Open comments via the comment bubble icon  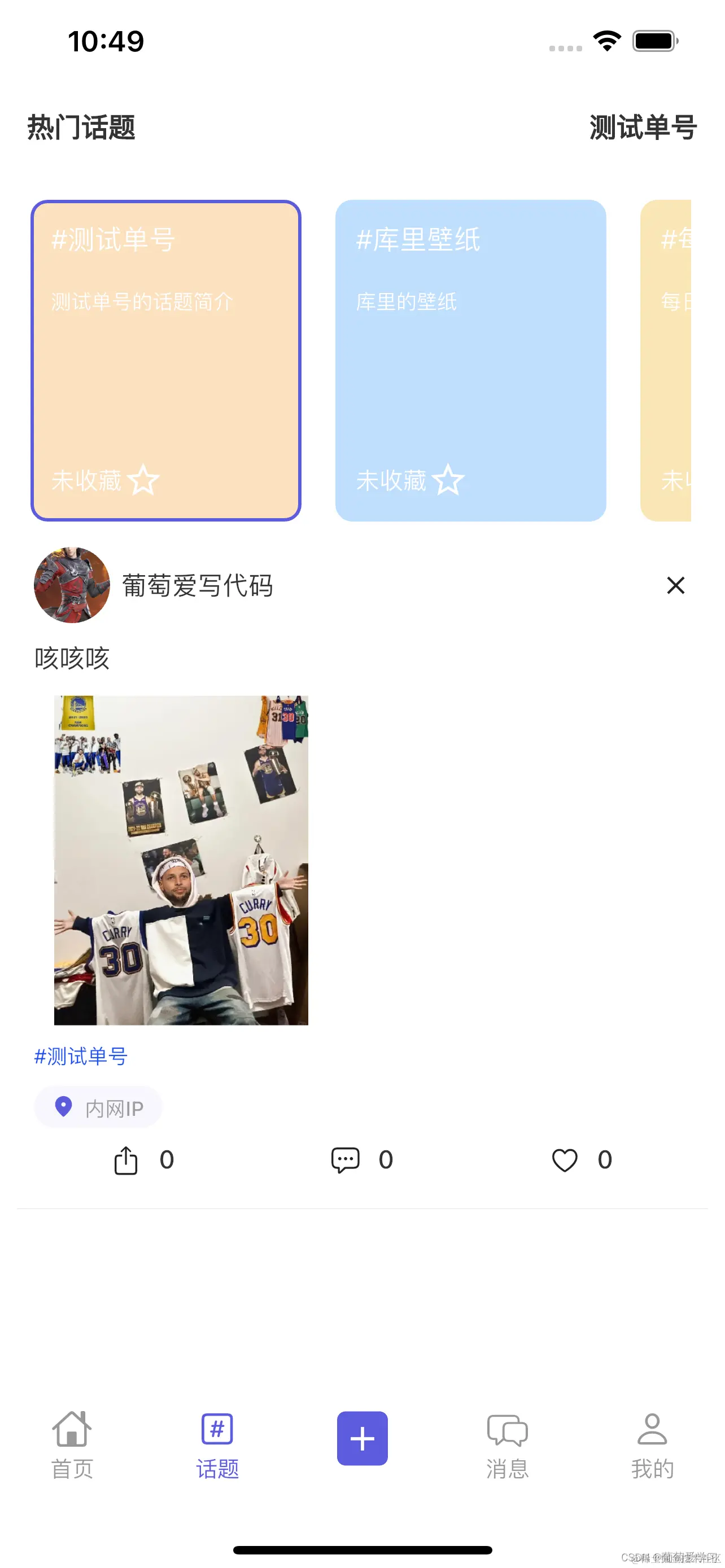pyautogui.click(x=345, y=1159)
